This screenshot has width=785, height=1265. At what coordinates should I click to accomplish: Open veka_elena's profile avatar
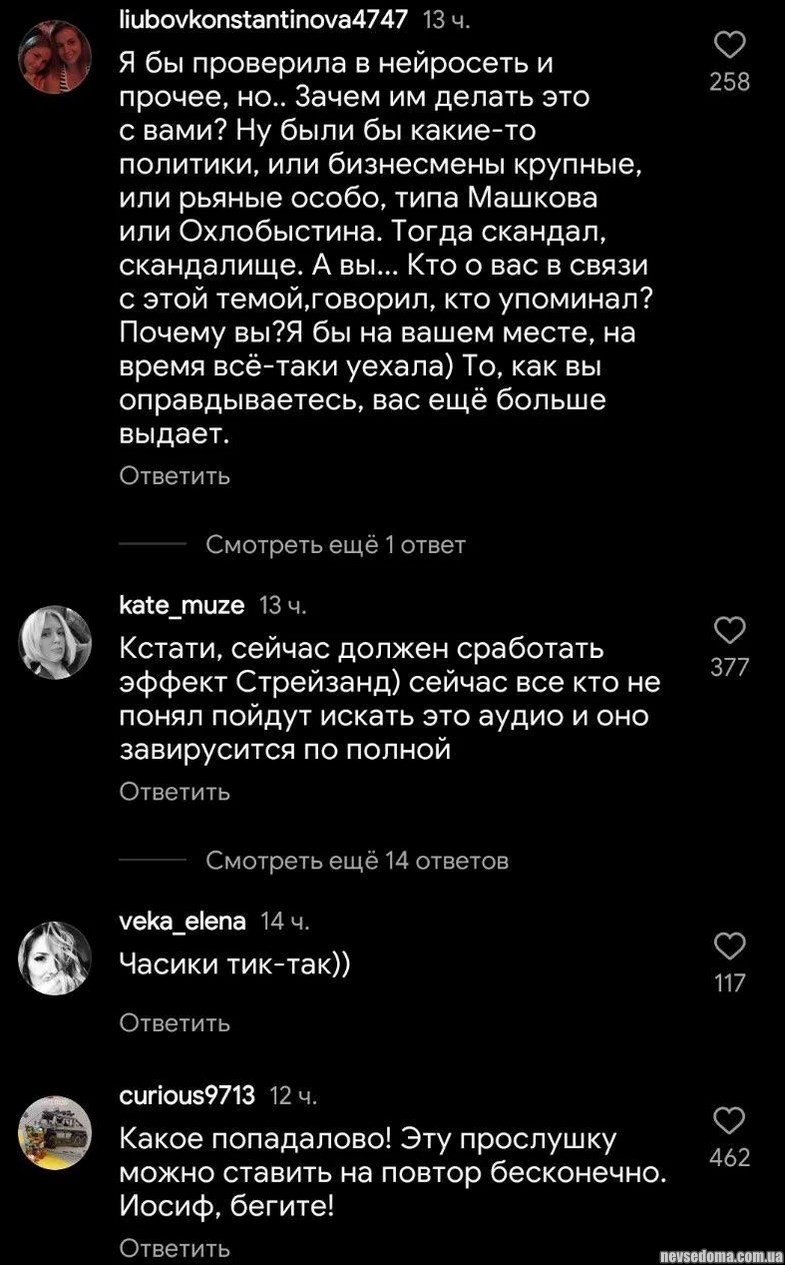tap(55, 958)
